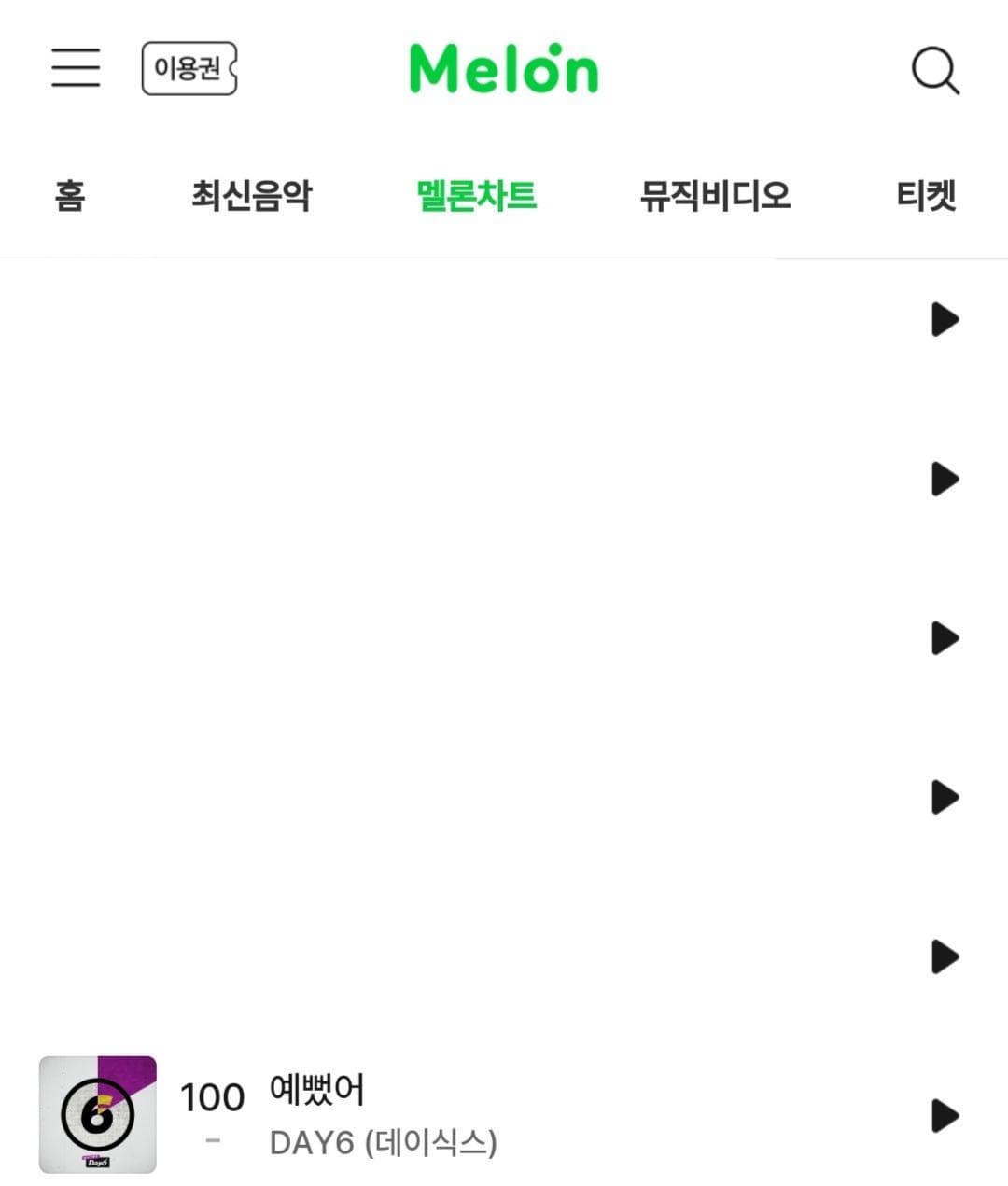Click the rank change dash under 100
This screenshot has width=1008, height=1186.
212,1140
